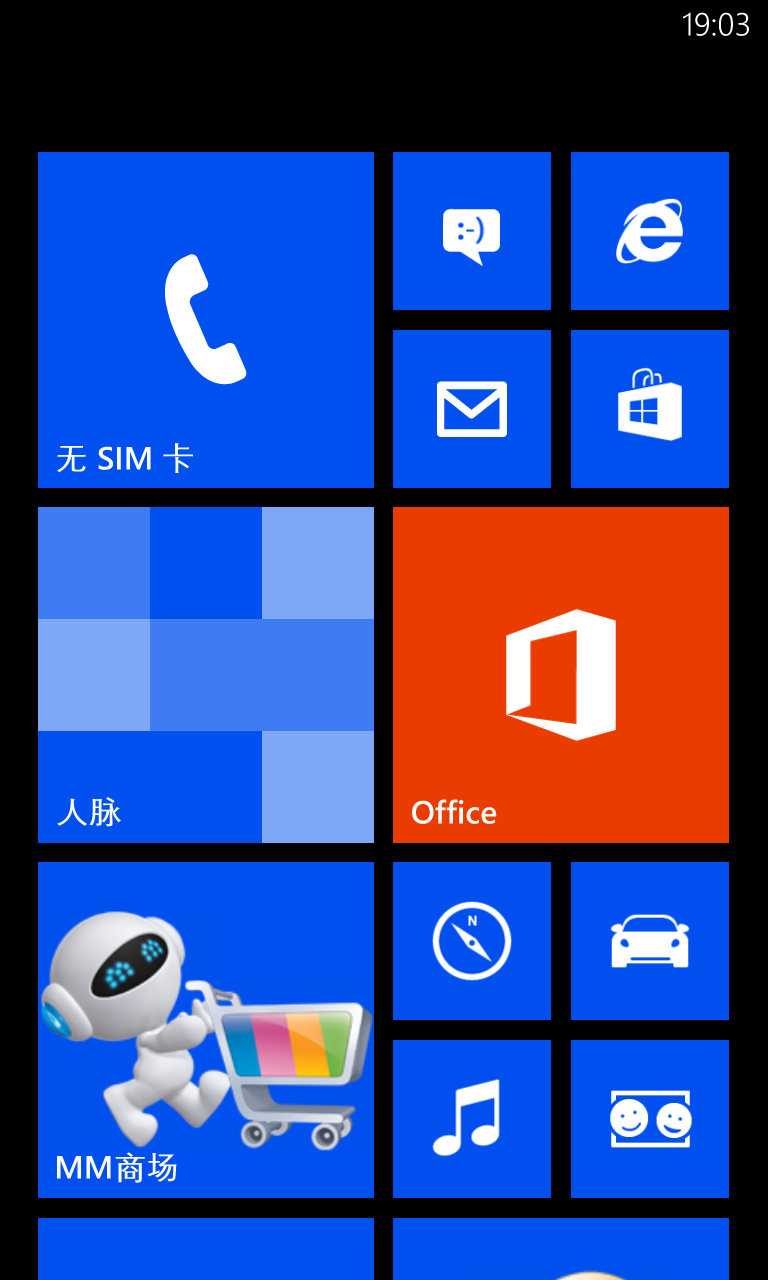This screenshot has width=768, height=1280.
Task: Open the Phone tile showing 无 SIM 卡
Action: click(x=206, y=320)
